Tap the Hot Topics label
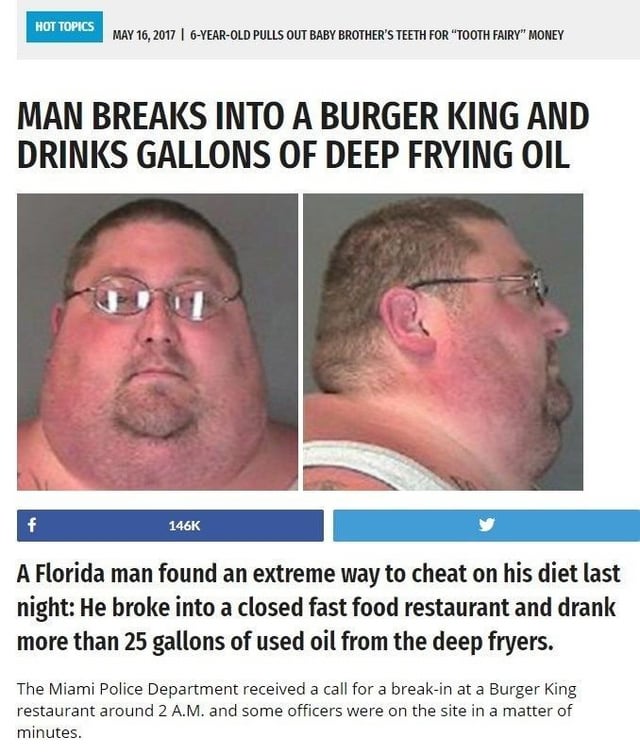 coord(64,27)
